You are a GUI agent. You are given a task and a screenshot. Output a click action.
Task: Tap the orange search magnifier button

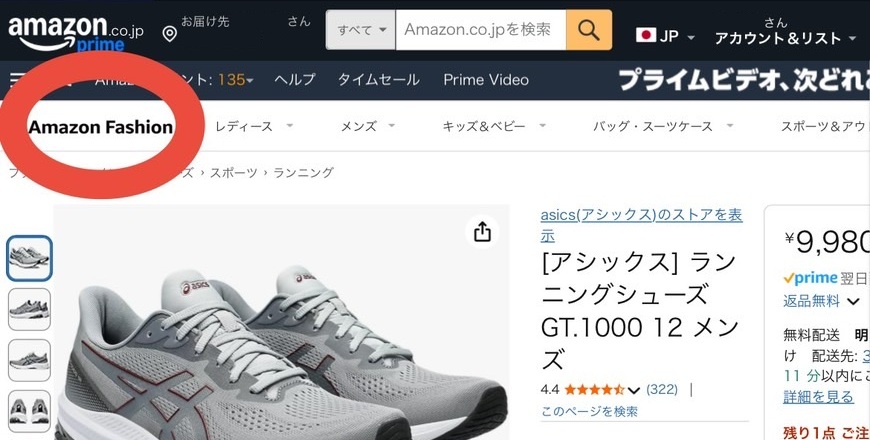[589, 30]
